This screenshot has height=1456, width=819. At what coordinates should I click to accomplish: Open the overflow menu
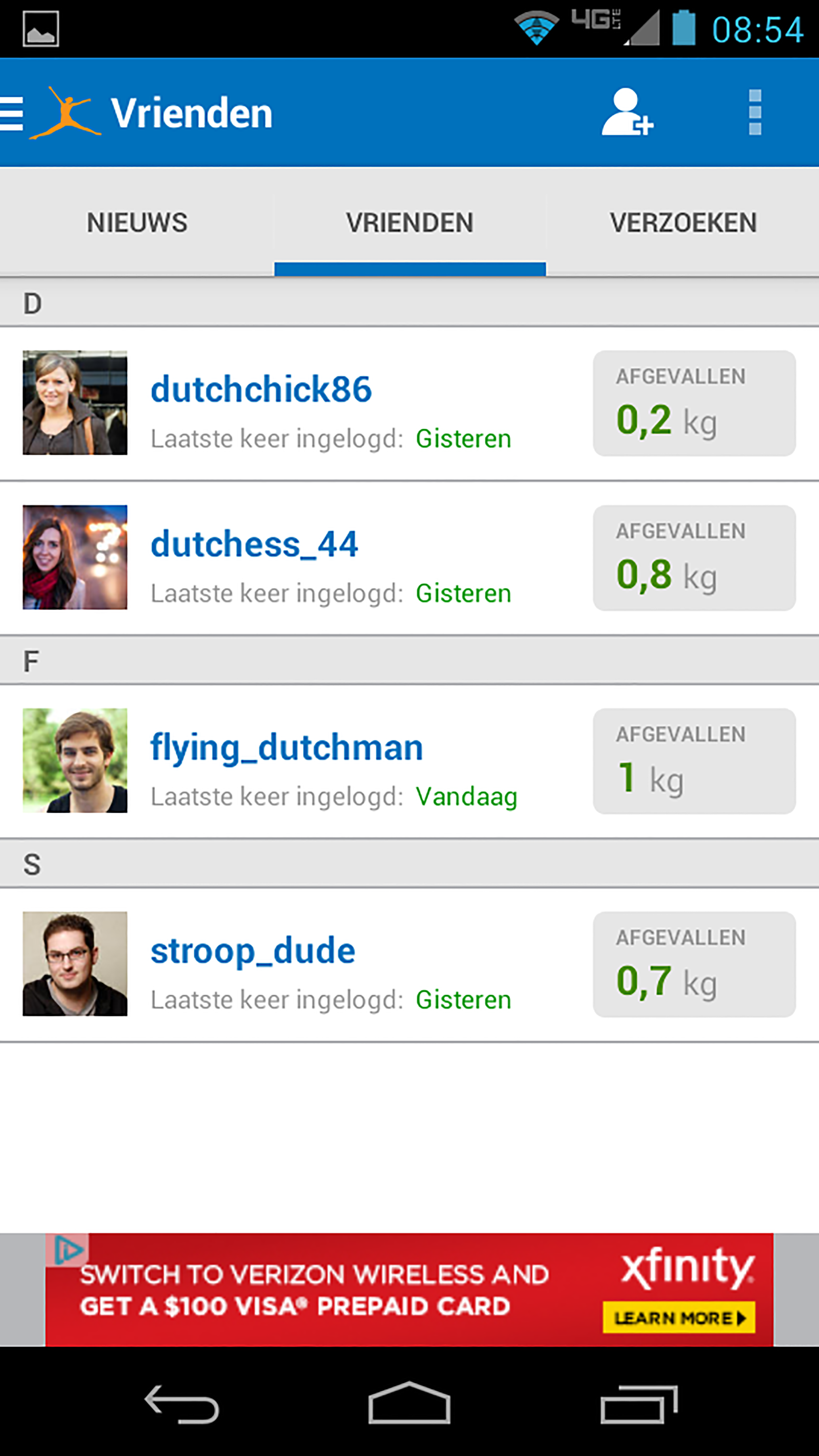(755, 112)
